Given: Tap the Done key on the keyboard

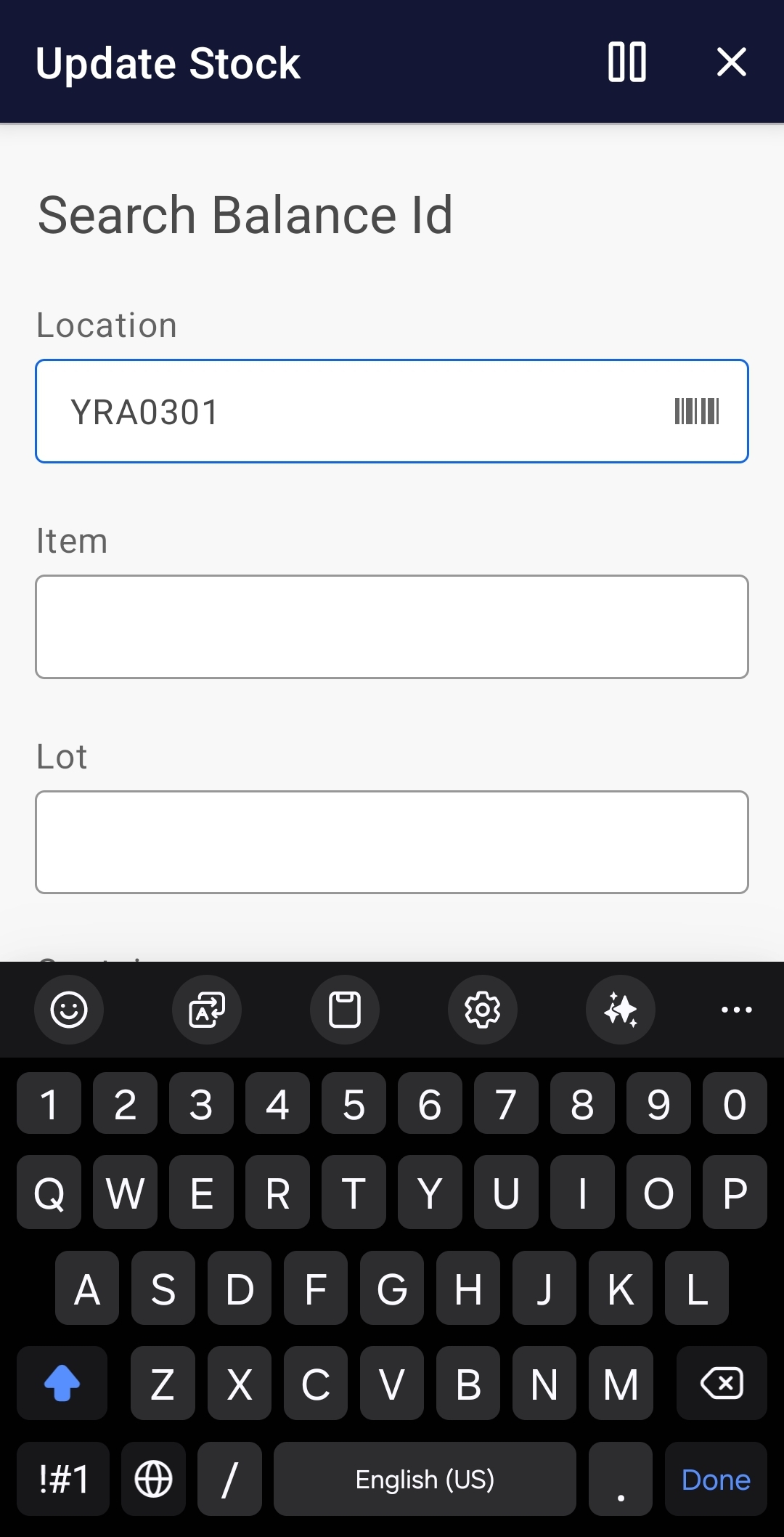Looking at the screenshot, I should [x=715, y=1480].
